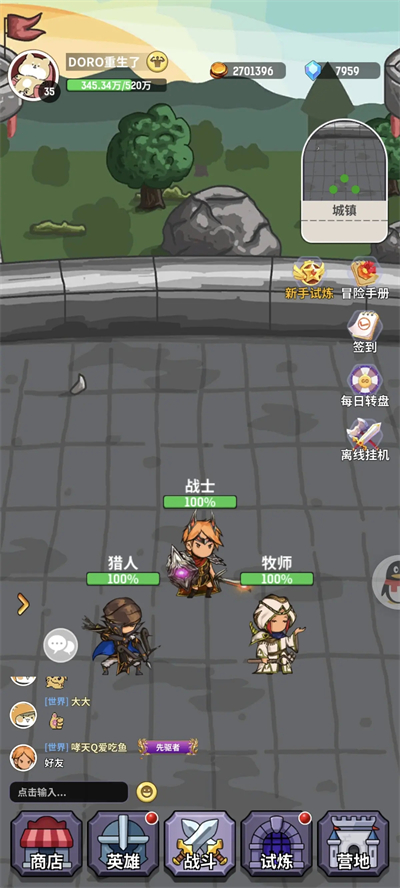Open the QQ penguin floating icon
Screen dimensions: 400x888
click(388, 583)
